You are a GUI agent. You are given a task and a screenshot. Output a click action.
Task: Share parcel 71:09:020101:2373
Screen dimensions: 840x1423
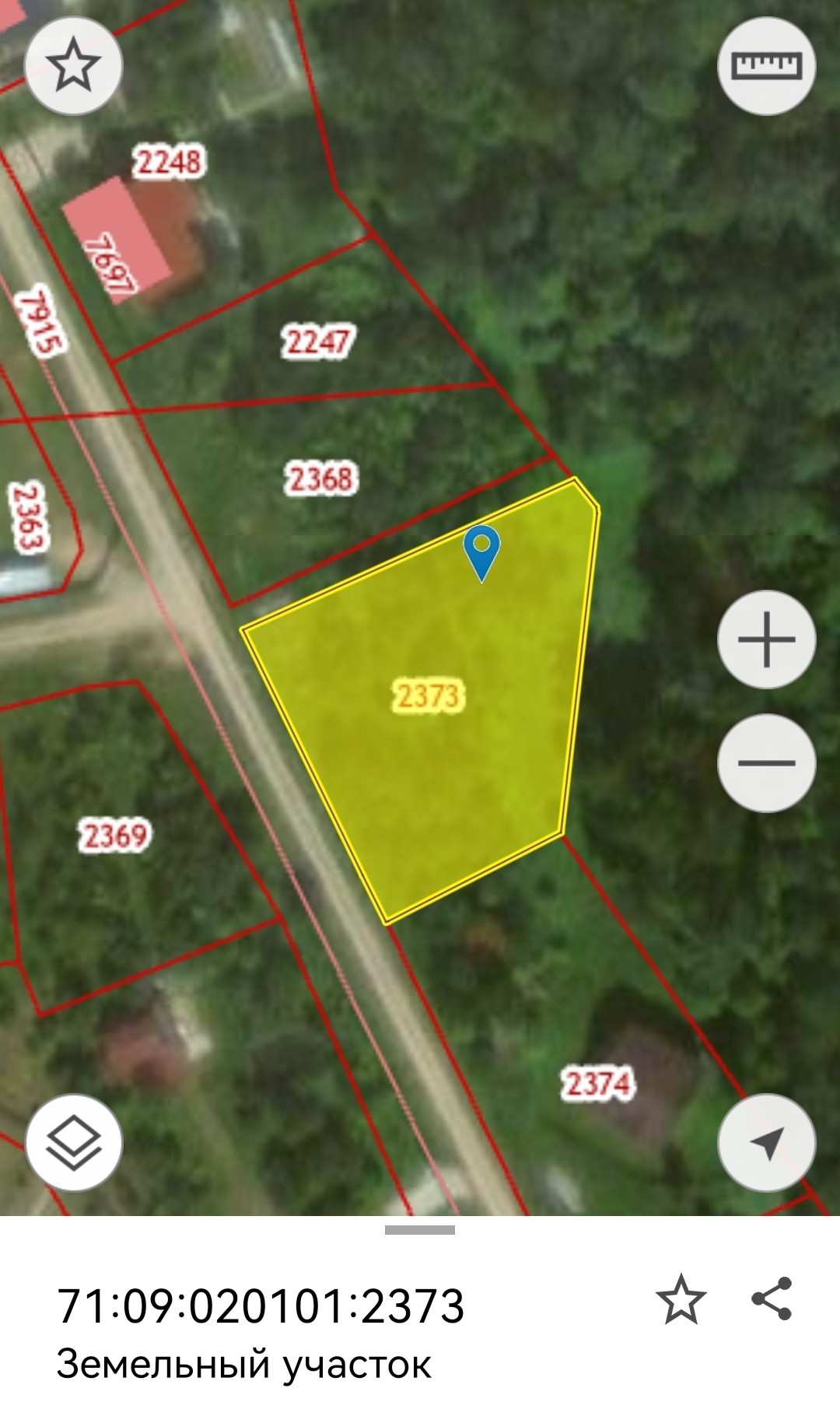[772, 1299]
